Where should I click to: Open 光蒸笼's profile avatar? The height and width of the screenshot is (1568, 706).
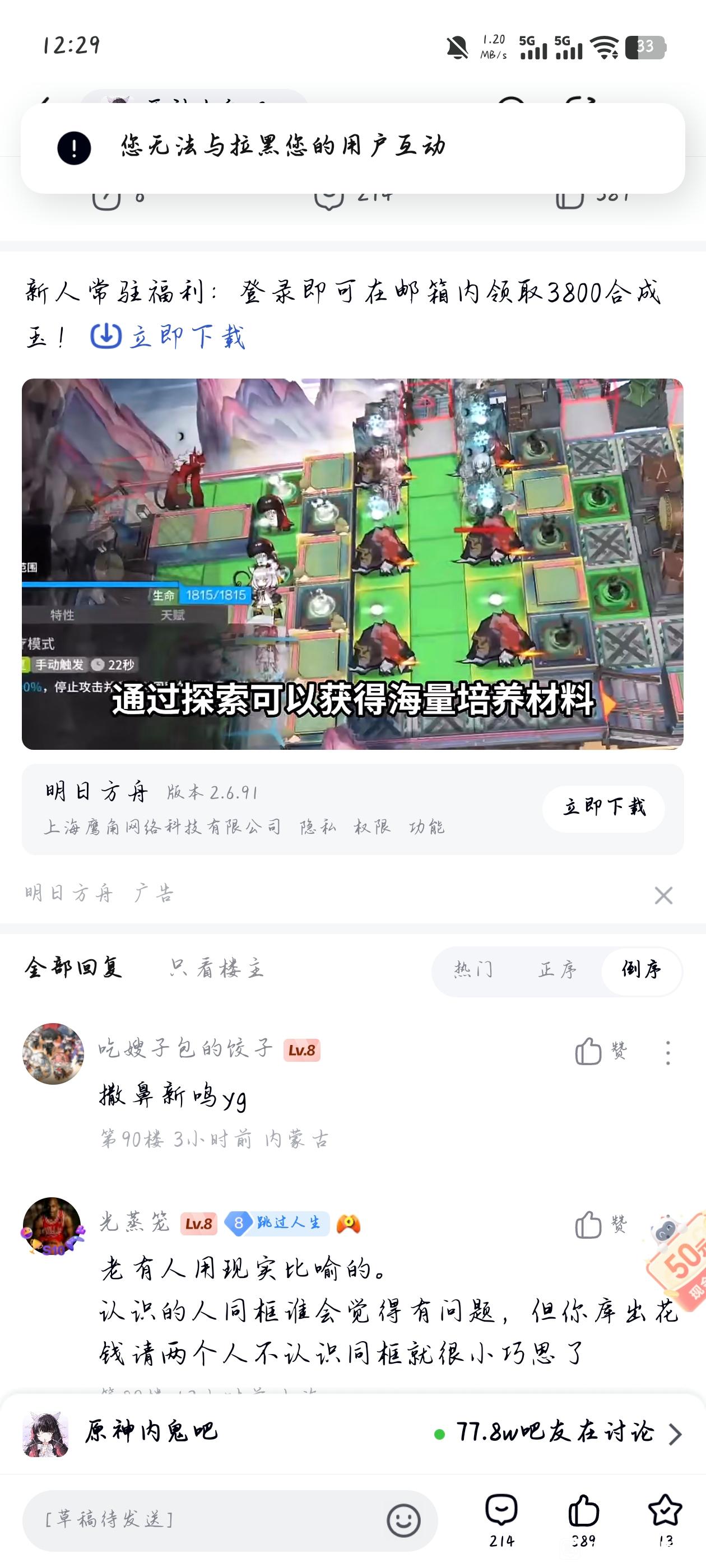point(52,1226)
